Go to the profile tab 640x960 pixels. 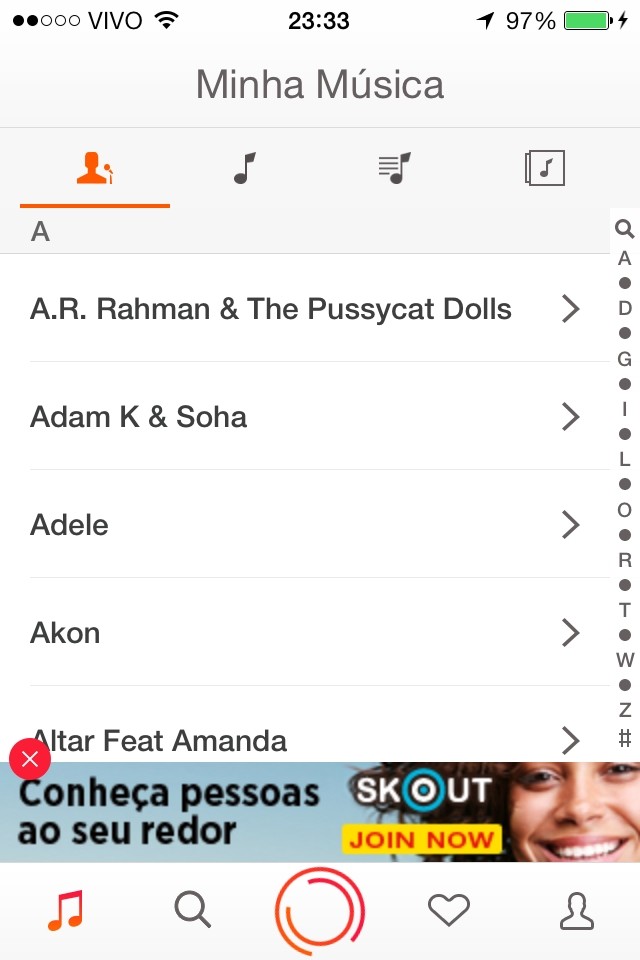(x=576, y=911)
